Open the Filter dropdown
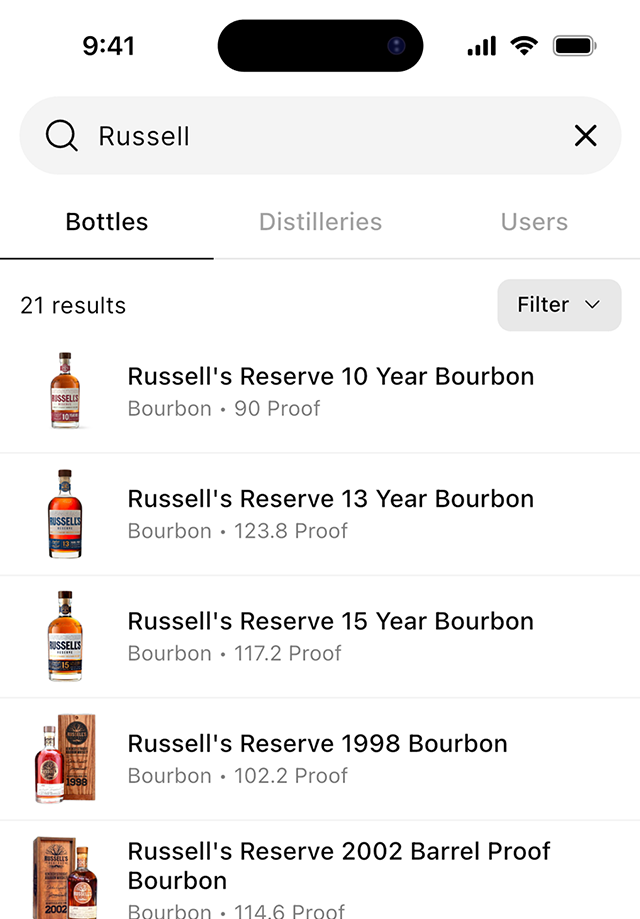 pos(559,305)
